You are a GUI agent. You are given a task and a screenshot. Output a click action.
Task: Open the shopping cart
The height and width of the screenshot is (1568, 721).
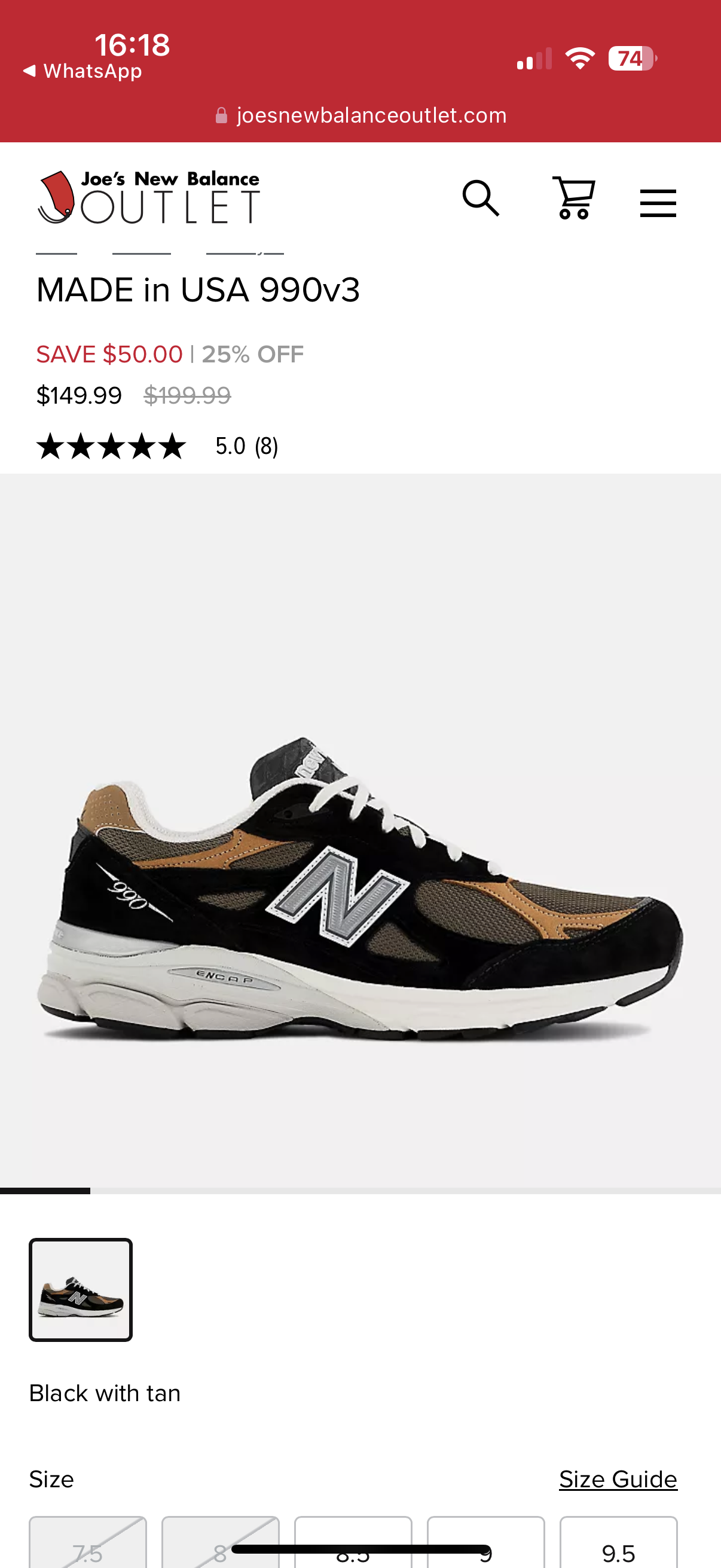coord(573,199)
